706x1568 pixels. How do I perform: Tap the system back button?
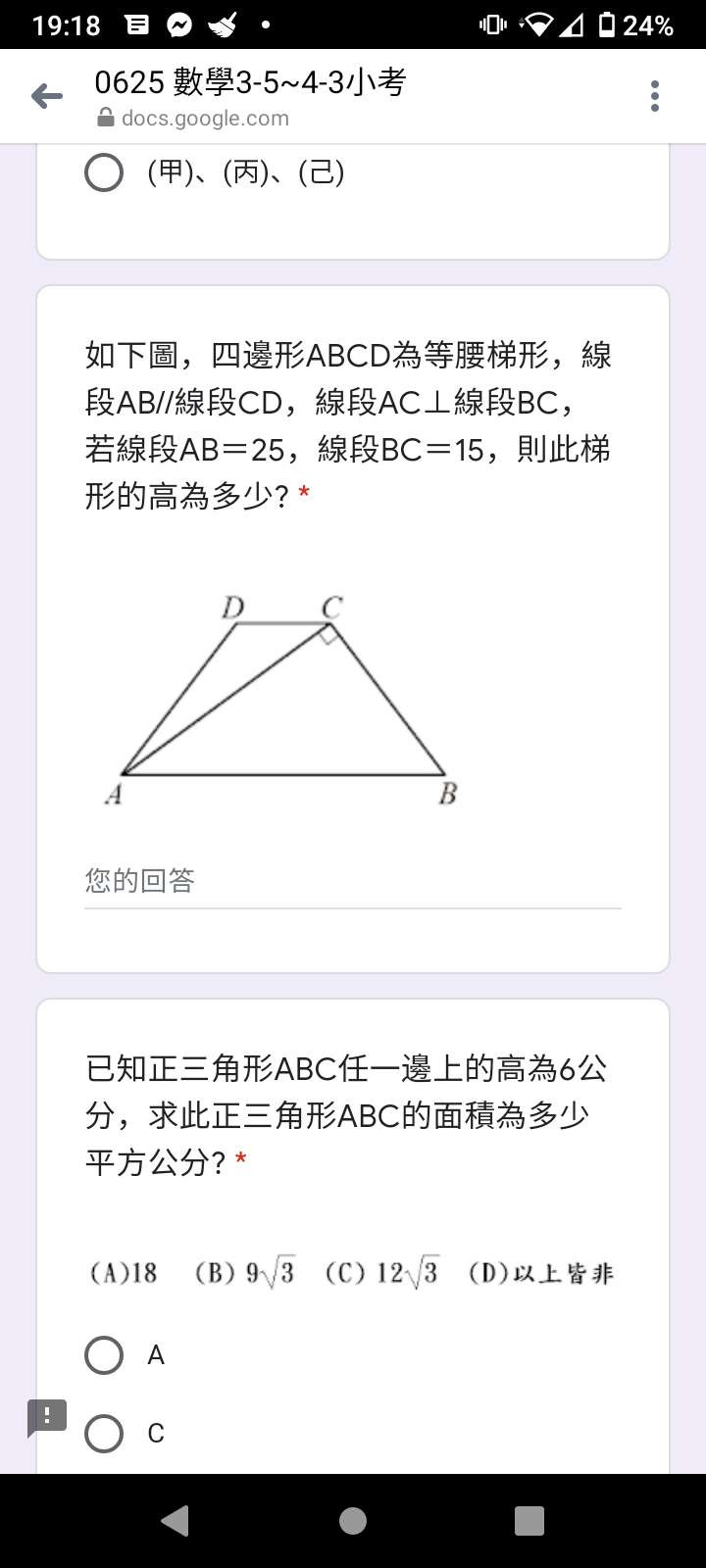click(176, 1521)
